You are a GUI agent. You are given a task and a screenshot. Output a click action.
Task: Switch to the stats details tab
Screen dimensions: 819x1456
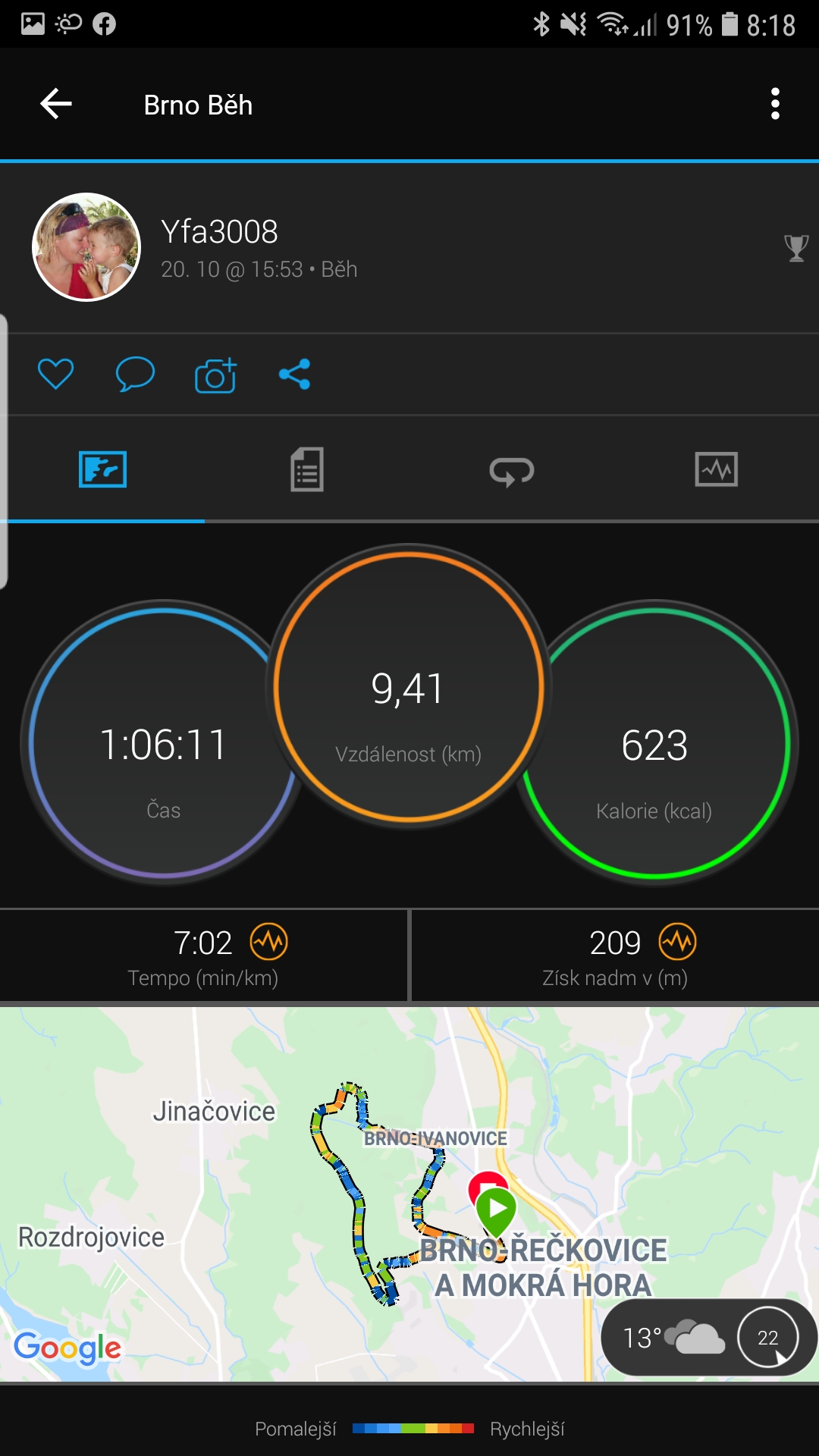coord(307,469)
